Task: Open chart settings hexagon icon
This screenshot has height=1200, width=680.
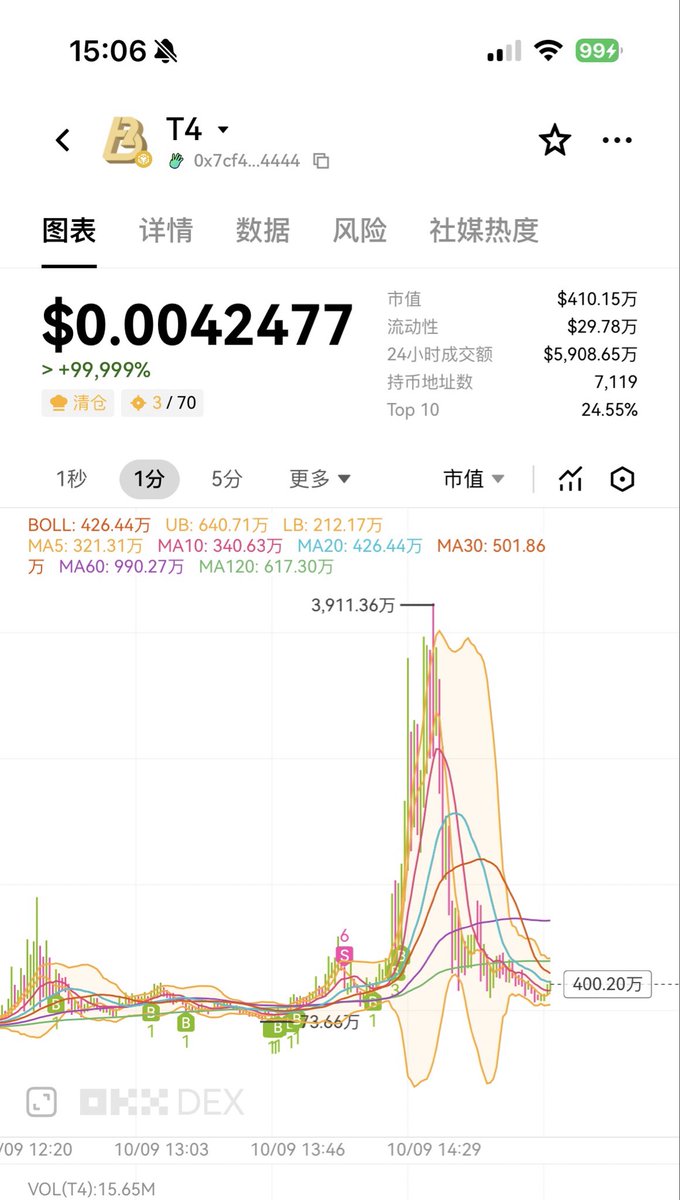Action: pos(622,479)
